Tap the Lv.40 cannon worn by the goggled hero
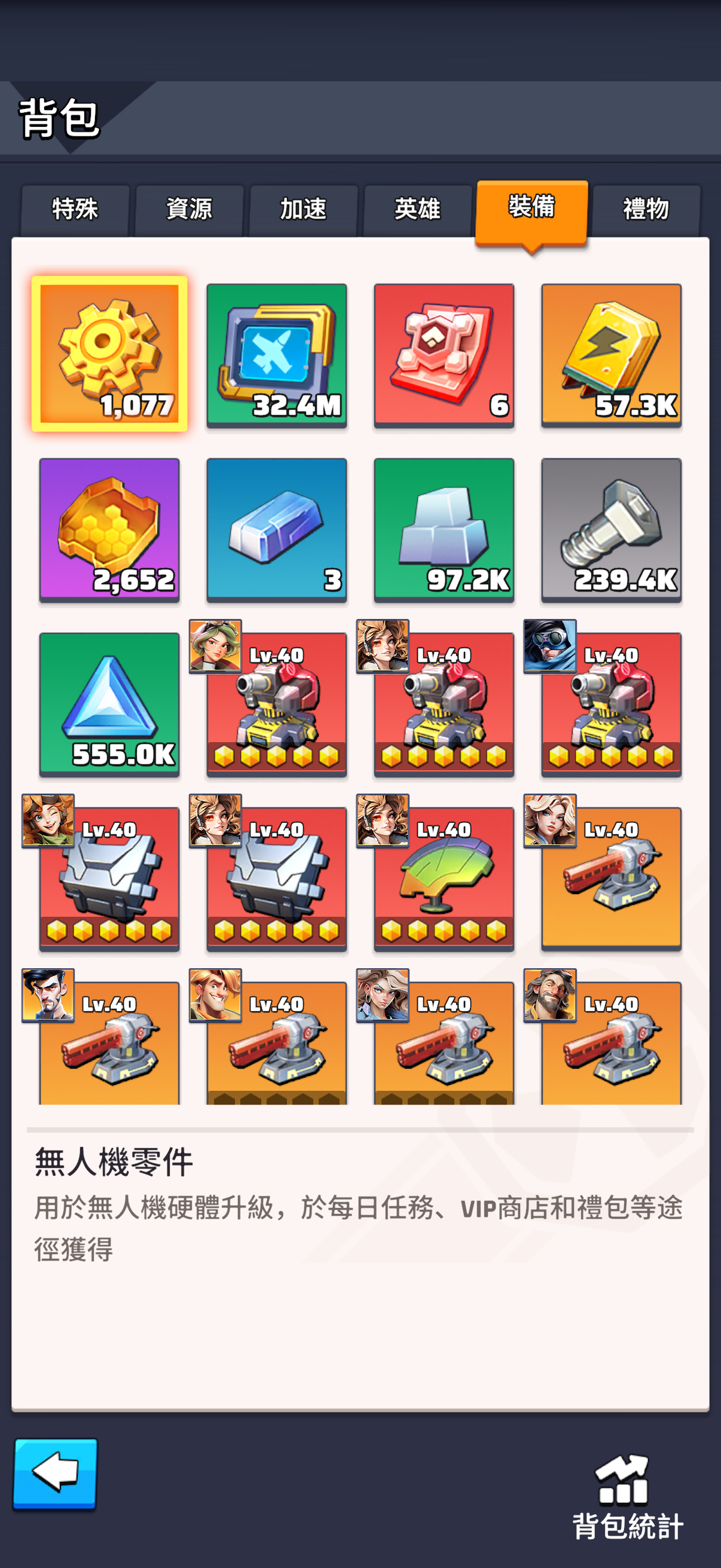Image resolution: width=721 pixels, height=1568 pixels. pyautogui.click(x=612, y=704)
